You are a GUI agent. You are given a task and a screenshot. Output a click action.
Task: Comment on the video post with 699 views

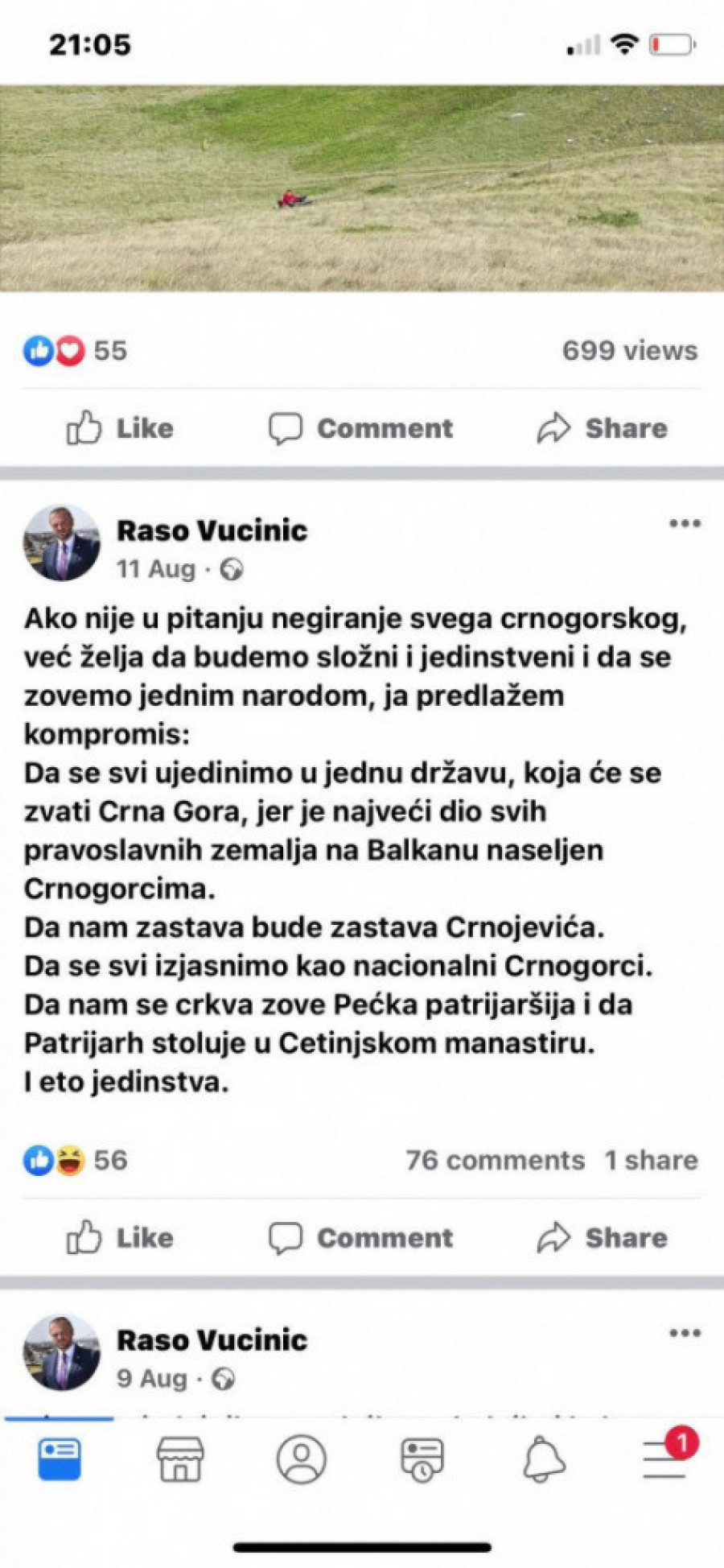[x=361, y=428]
